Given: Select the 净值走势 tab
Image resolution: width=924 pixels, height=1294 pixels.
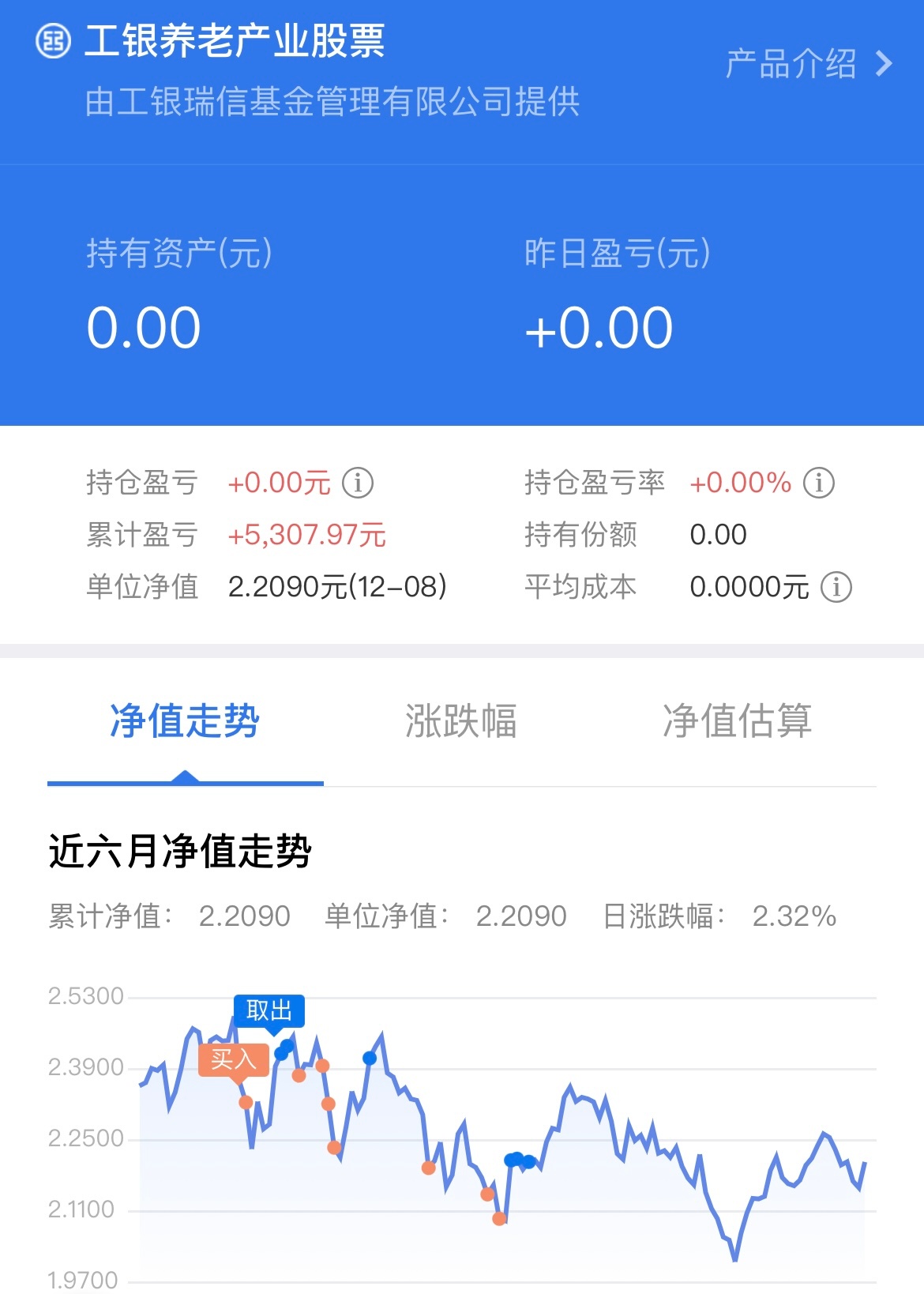Looking at the screenshot, I should 185,720.
